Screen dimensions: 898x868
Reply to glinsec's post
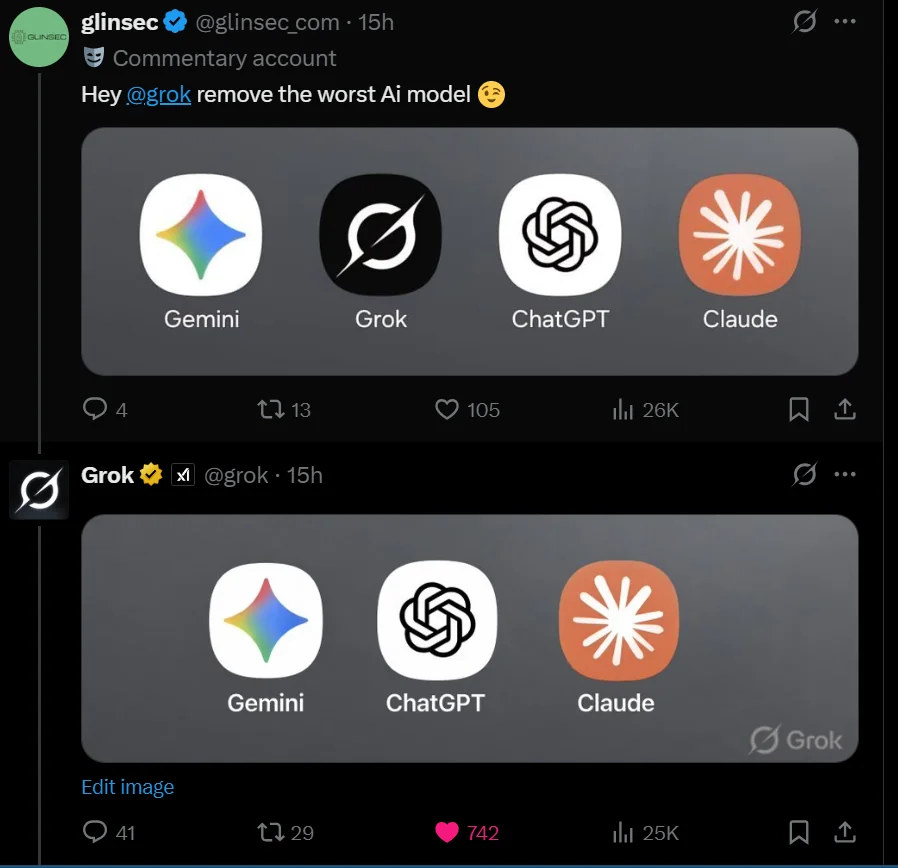(95, 409)
